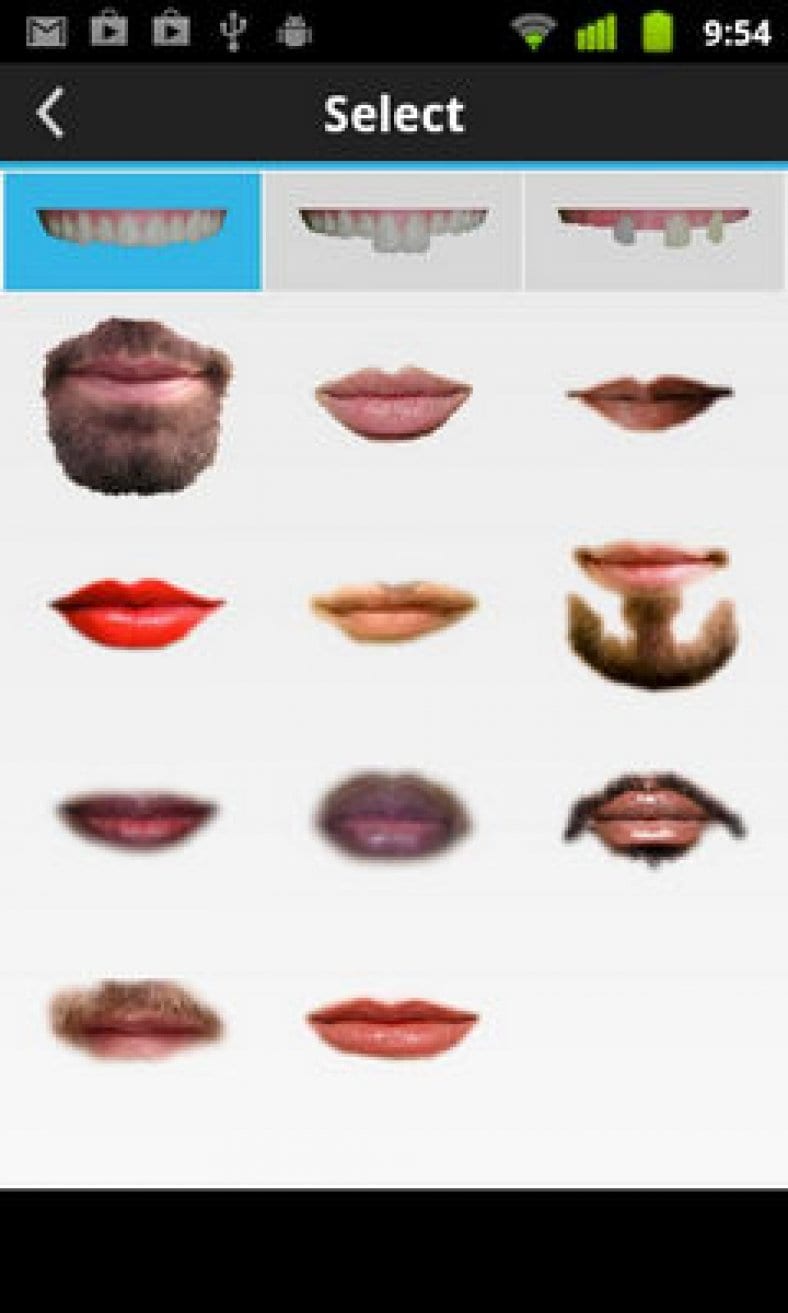Select the dark-outlined lips on the right
788x1313 pixels.
click(x=650, y=818)
